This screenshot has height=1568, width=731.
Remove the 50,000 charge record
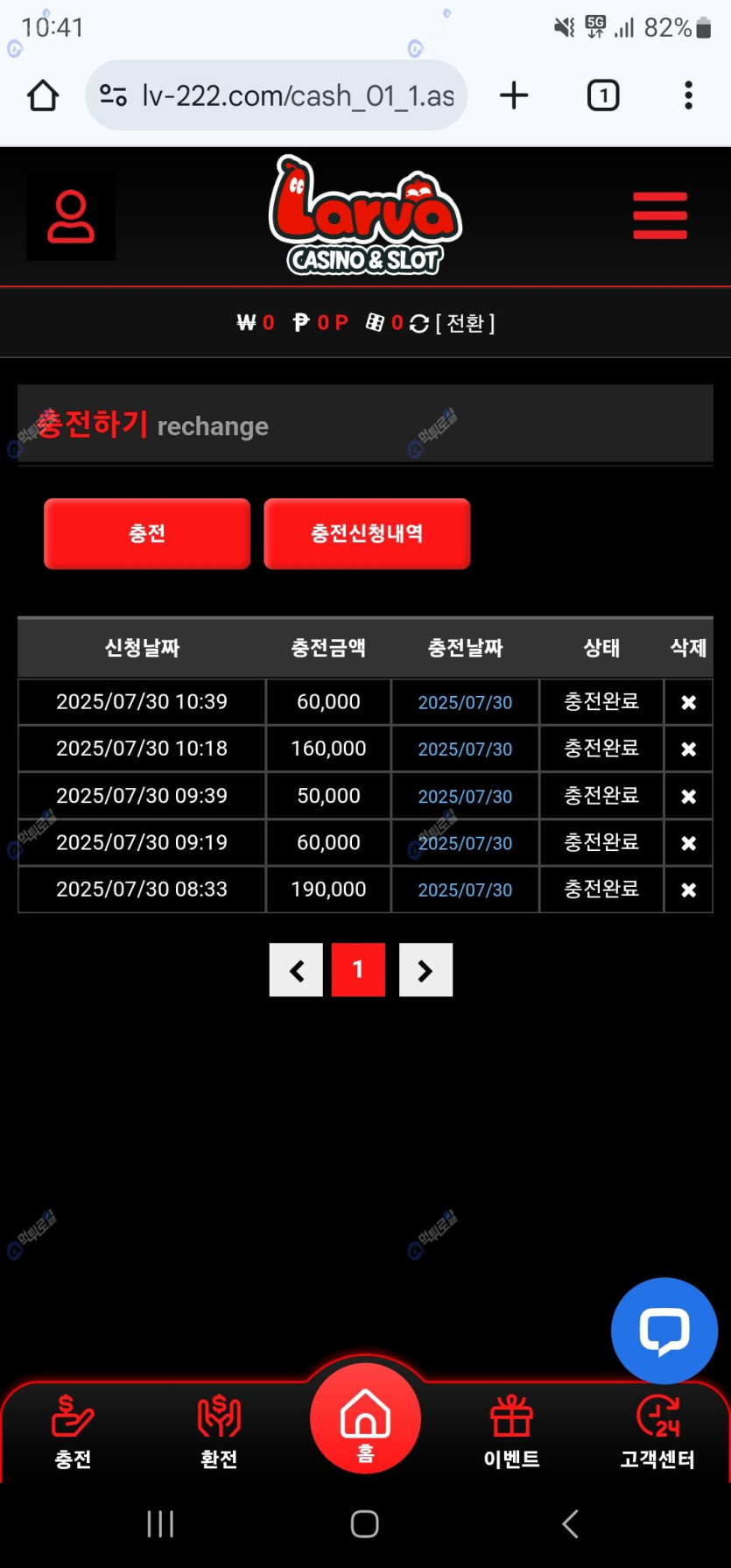(x=688, y=797)
